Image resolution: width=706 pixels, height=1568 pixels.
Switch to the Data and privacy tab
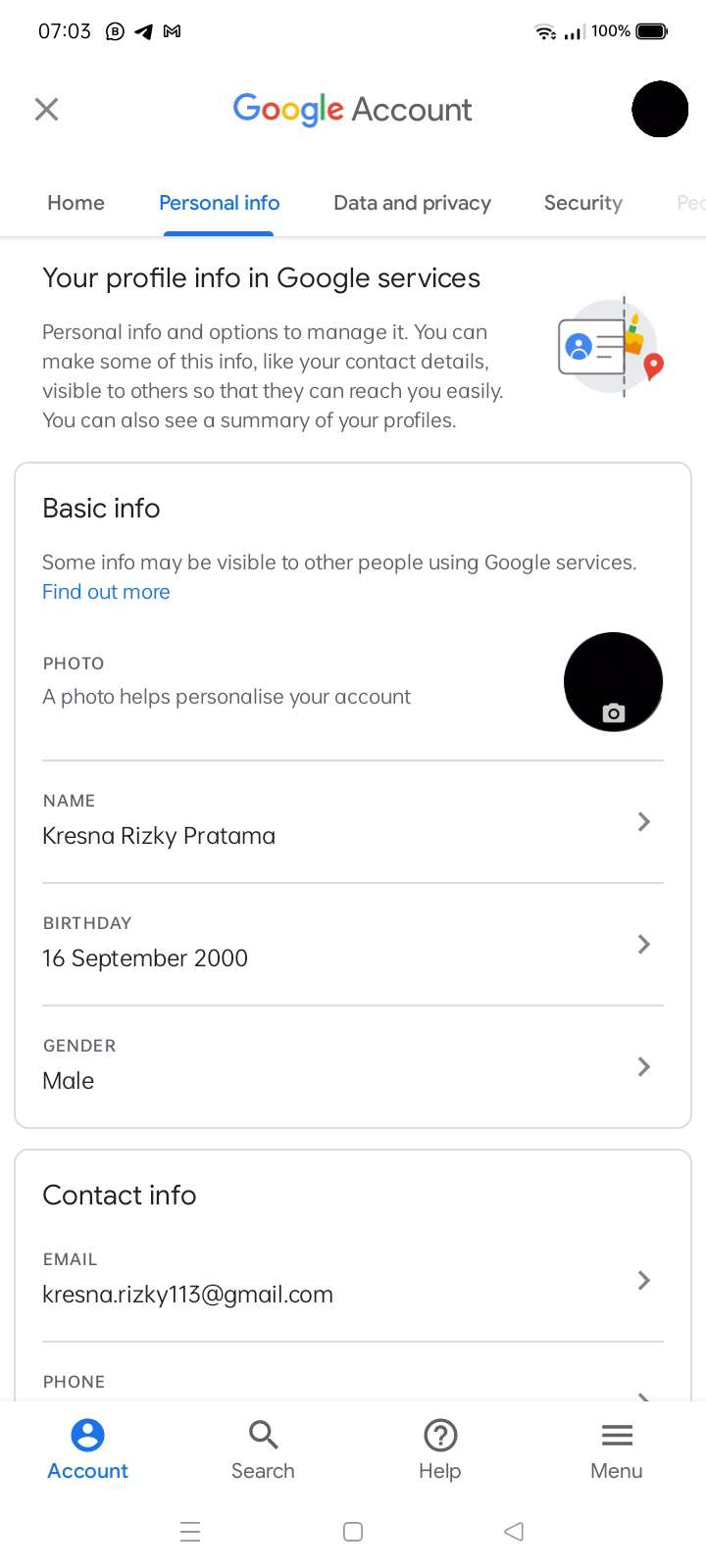tap(412, 203)
